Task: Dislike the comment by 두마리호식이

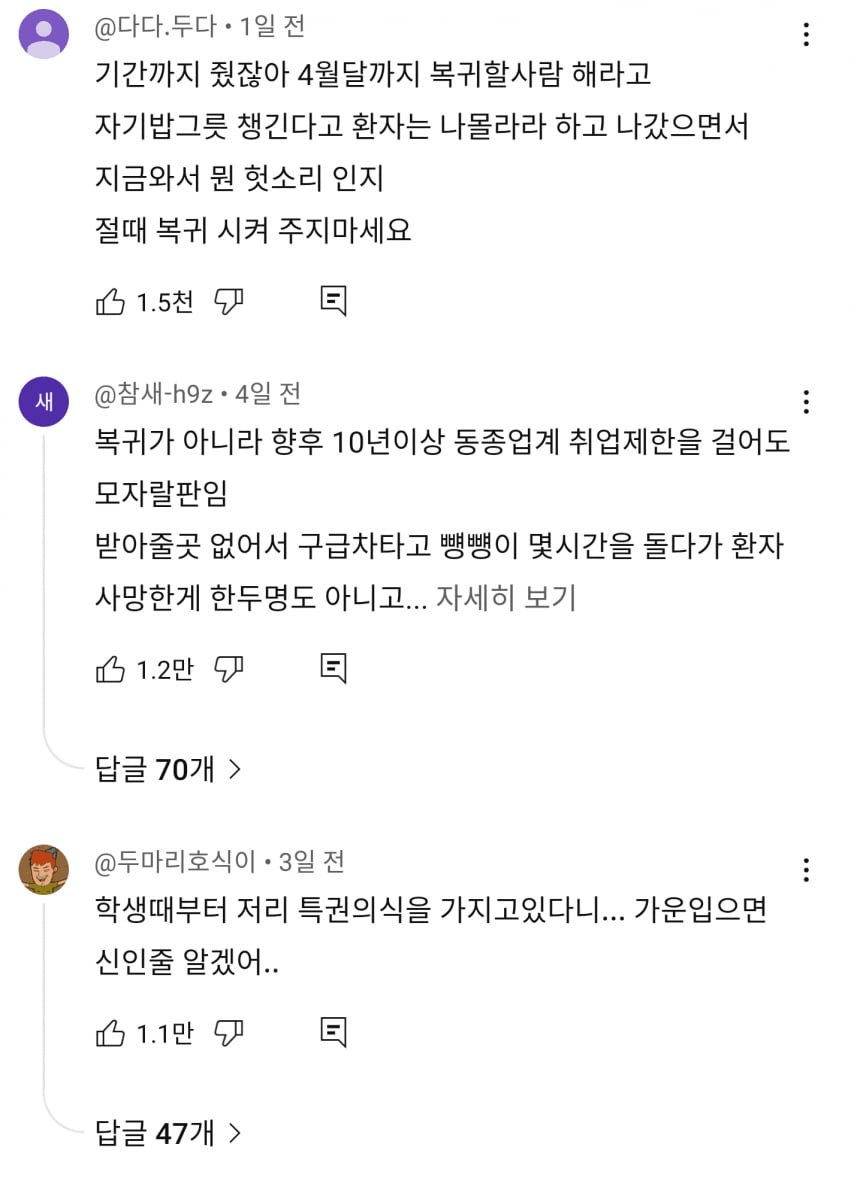Action: click(230, 1032)
